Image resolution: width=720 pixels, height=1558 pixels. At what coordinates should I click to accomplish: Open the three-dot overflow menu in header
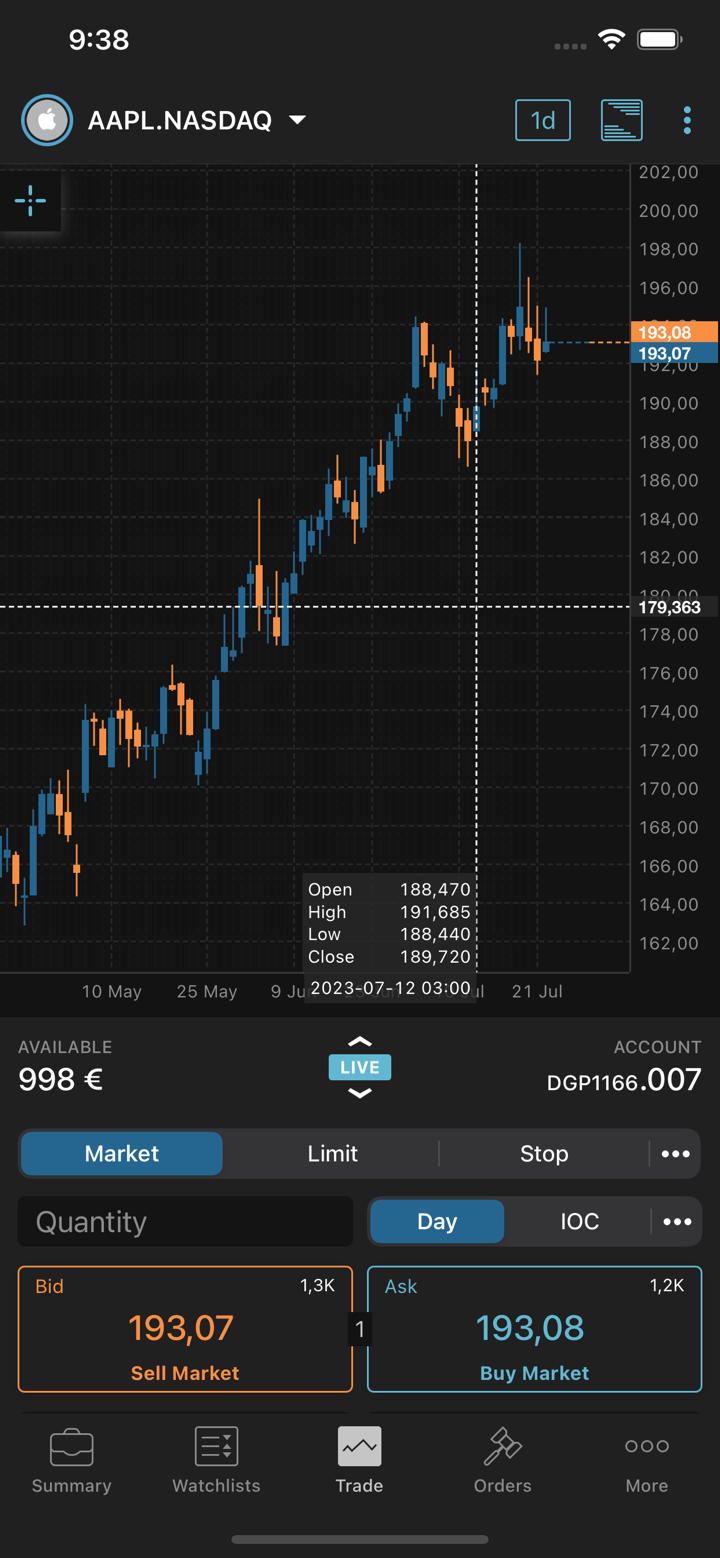point(687,121)
